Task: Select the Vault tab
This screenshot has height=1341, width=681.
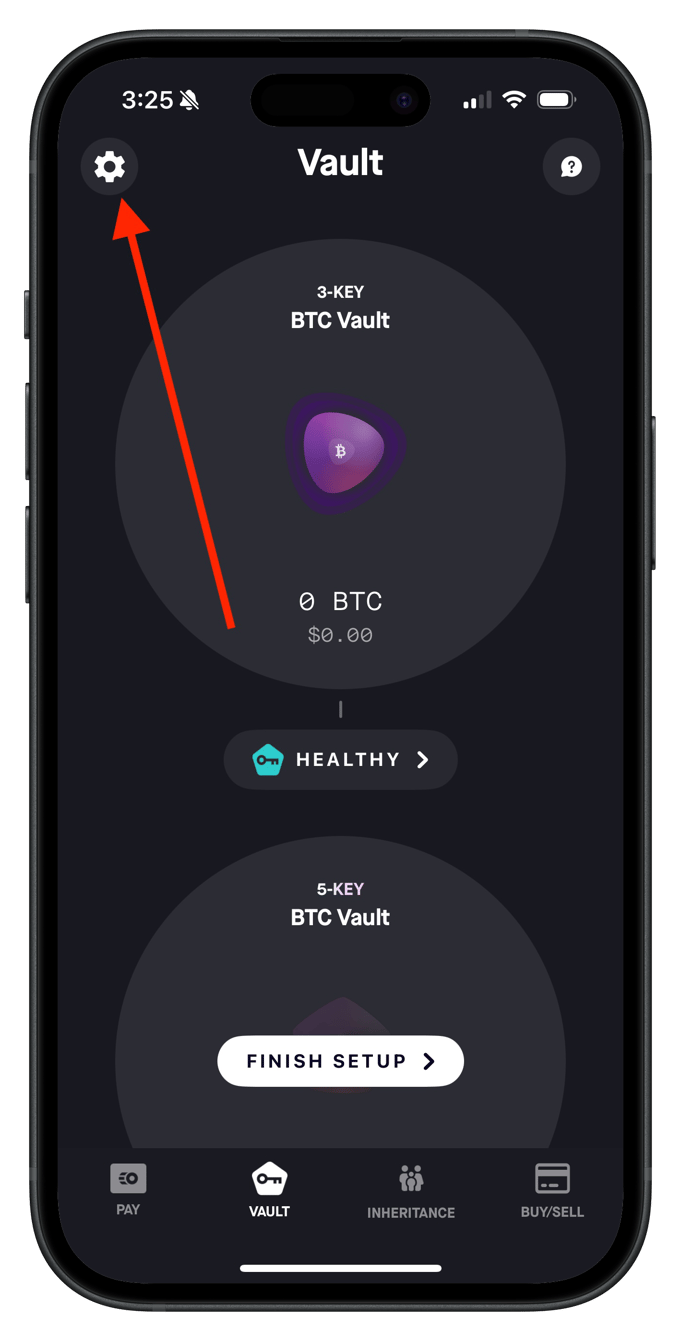Action: tap(269, 1190)
